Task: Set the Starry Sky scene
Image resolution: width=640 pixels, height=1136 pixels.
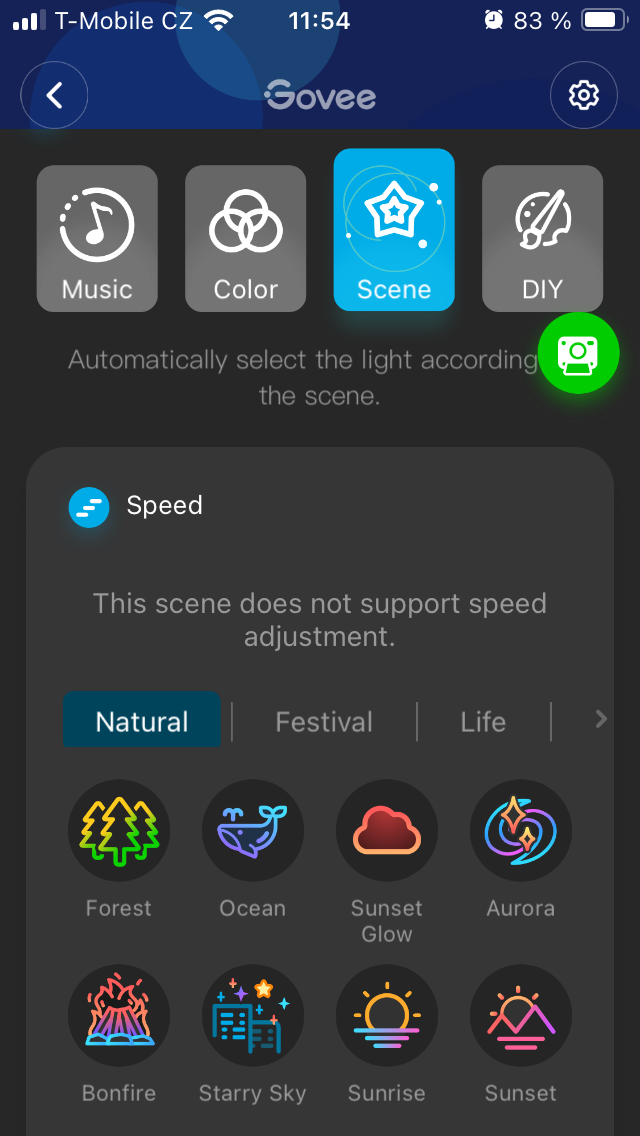Action: point(253,1016)
